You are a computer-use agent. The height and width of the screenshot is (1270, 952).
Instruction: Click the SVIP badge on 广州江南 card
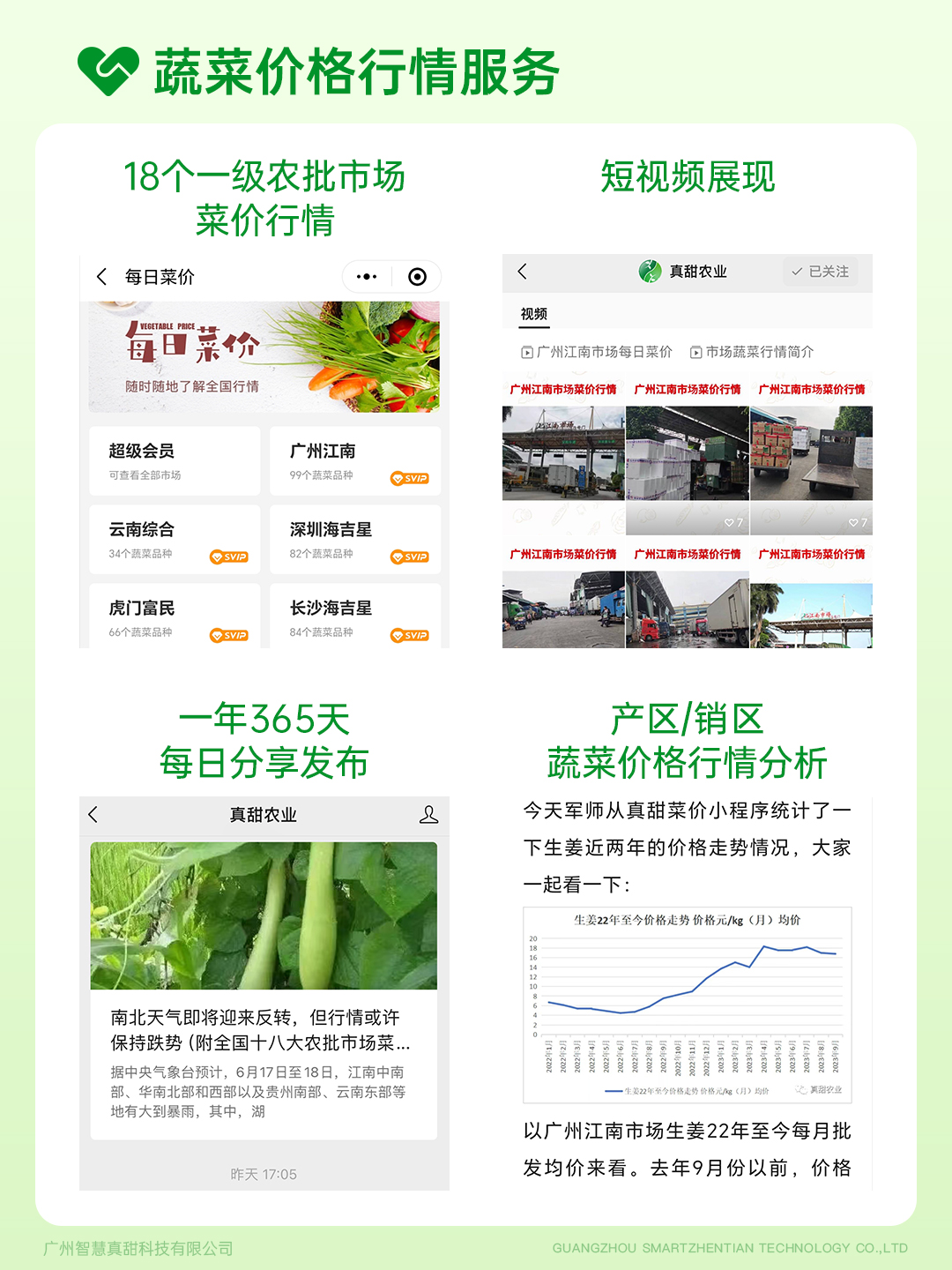(x=411, y=477)
